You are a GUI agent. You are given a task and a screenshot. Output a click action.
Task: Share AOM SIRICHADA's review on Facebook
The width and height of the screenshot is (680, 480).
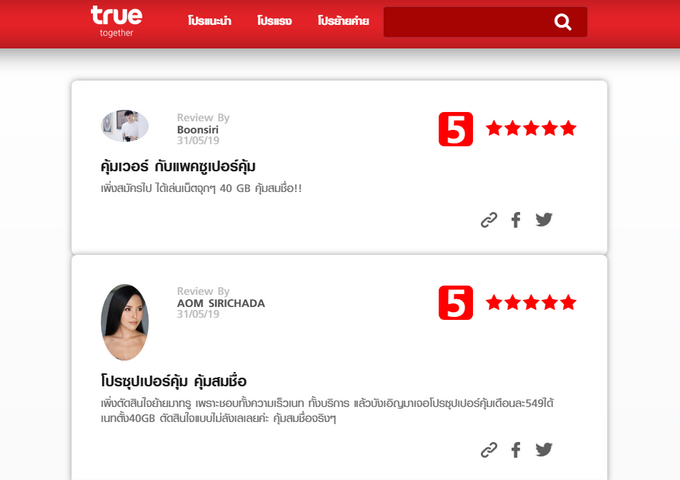point(516,450)
